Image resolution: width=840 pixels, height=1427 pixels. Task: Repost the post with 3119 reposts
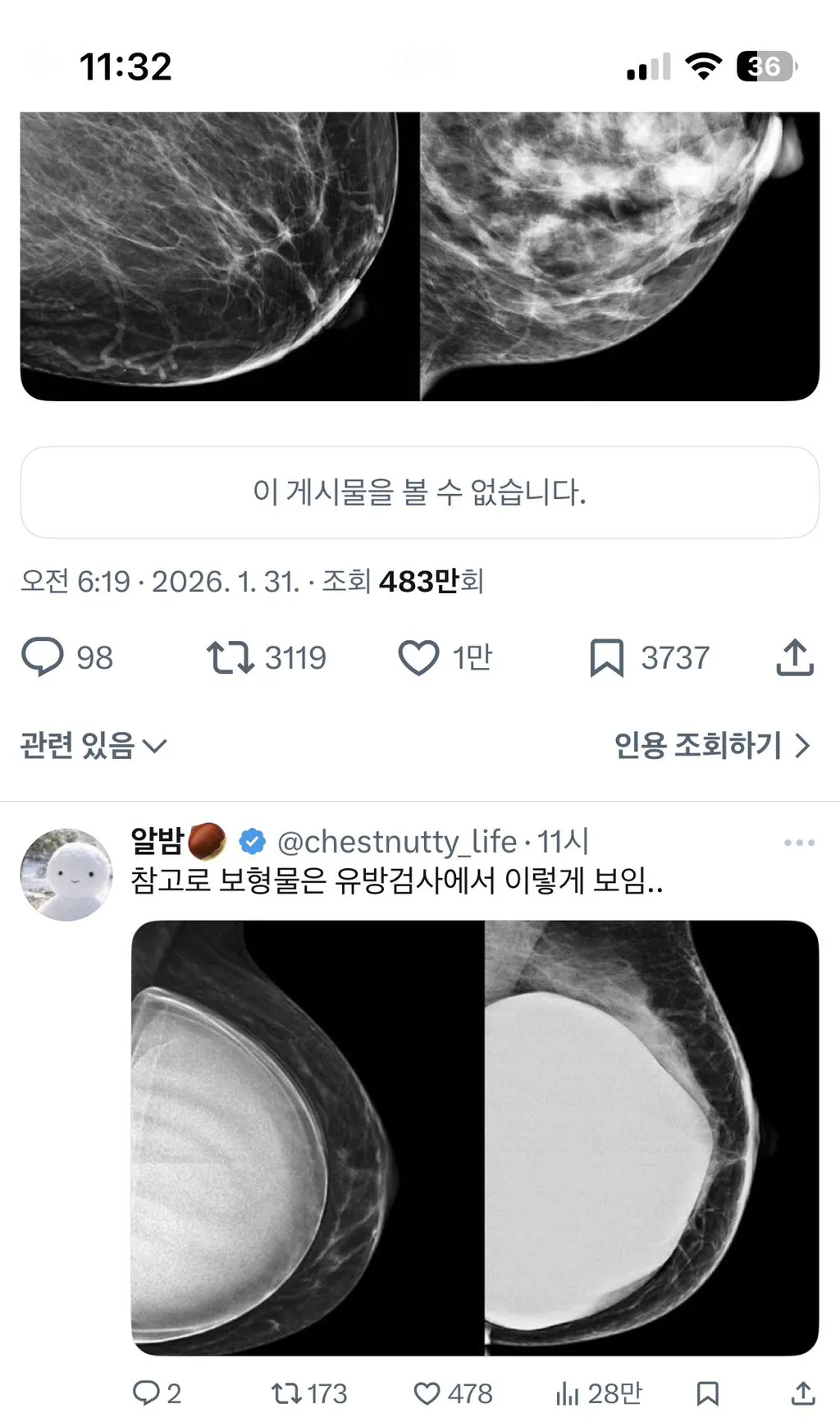pyautogui.click(x=234, y=656)
